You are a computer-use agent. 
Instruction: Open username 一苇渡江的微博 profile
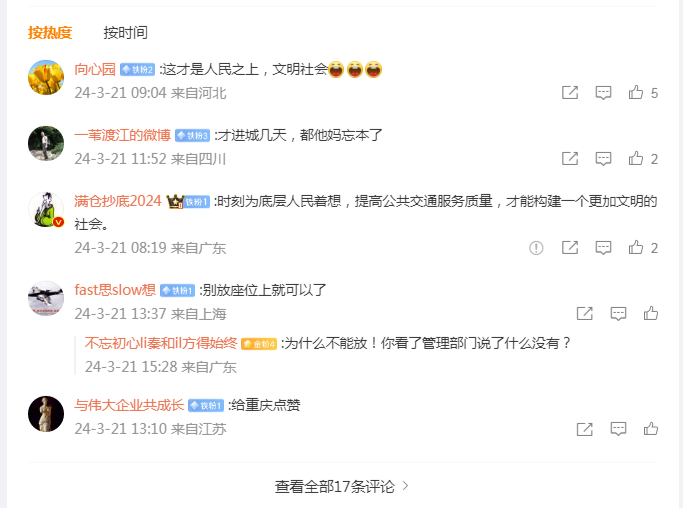[x=122, y=135]
